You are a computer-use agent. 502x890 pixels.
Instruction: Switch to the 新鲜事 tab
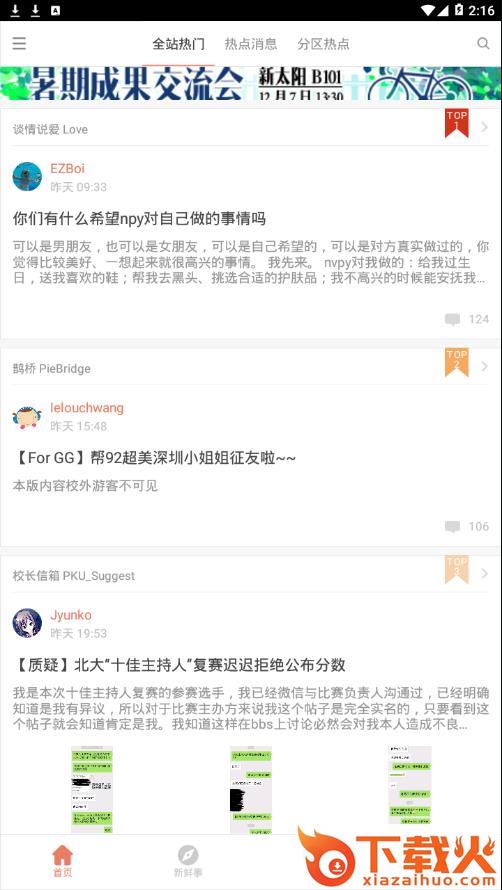pos(188,862)
